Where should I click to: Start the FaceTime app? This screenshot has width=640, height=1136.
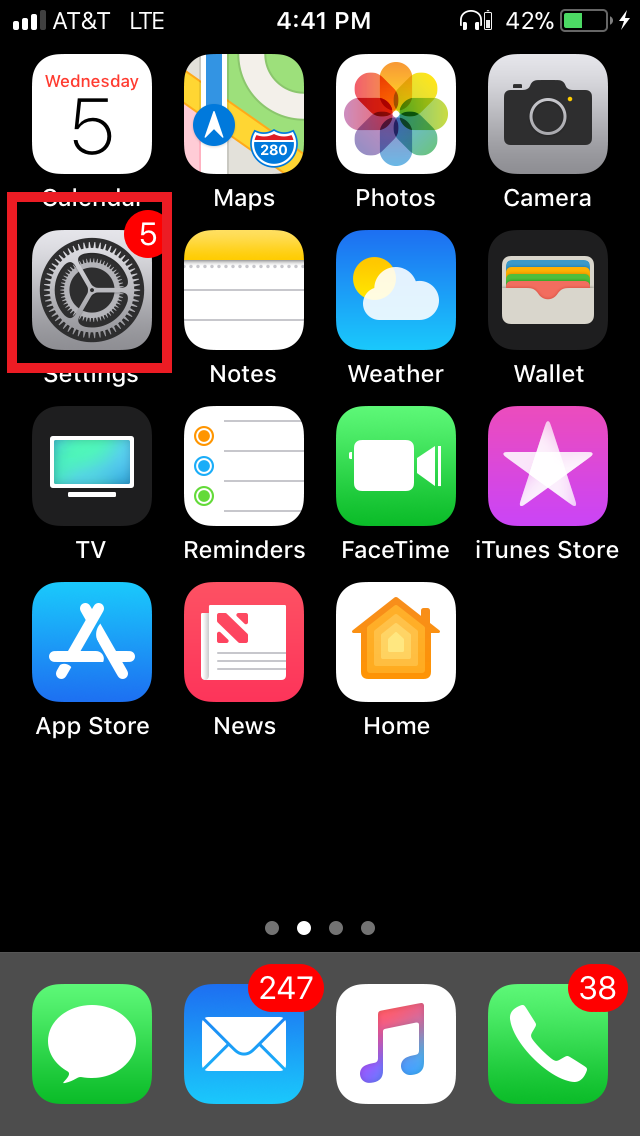click(x=396, y=466)
